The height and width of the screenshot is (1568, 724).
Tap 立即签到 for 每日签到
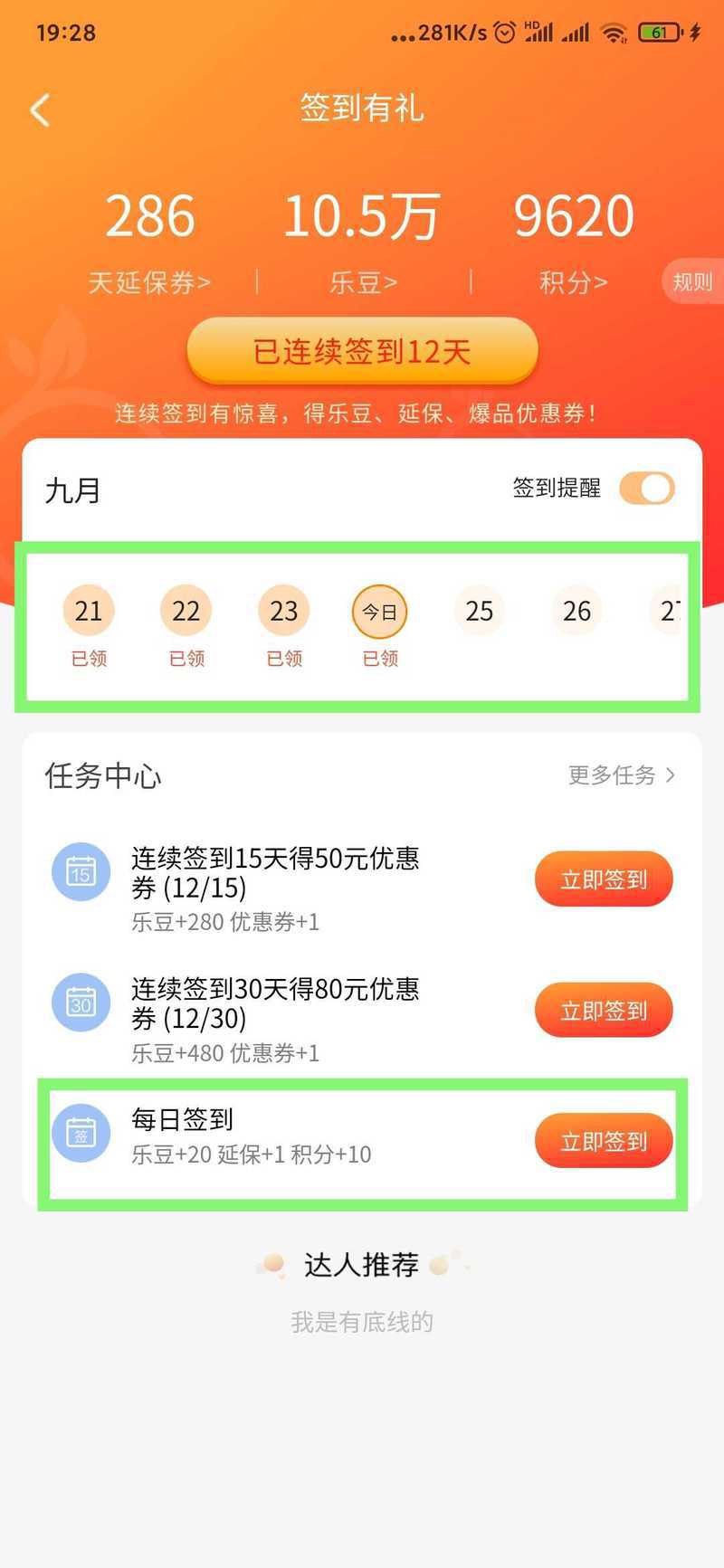[x=604, y=1142]
